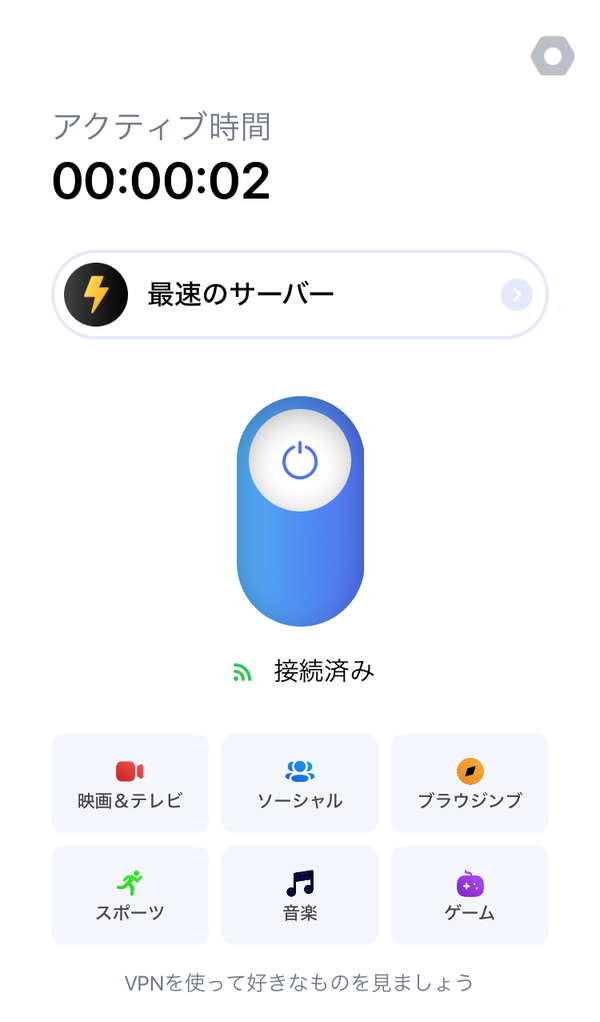Open the ブラウジング category
Screen dimensions: 600x1022
coord(470,783)
